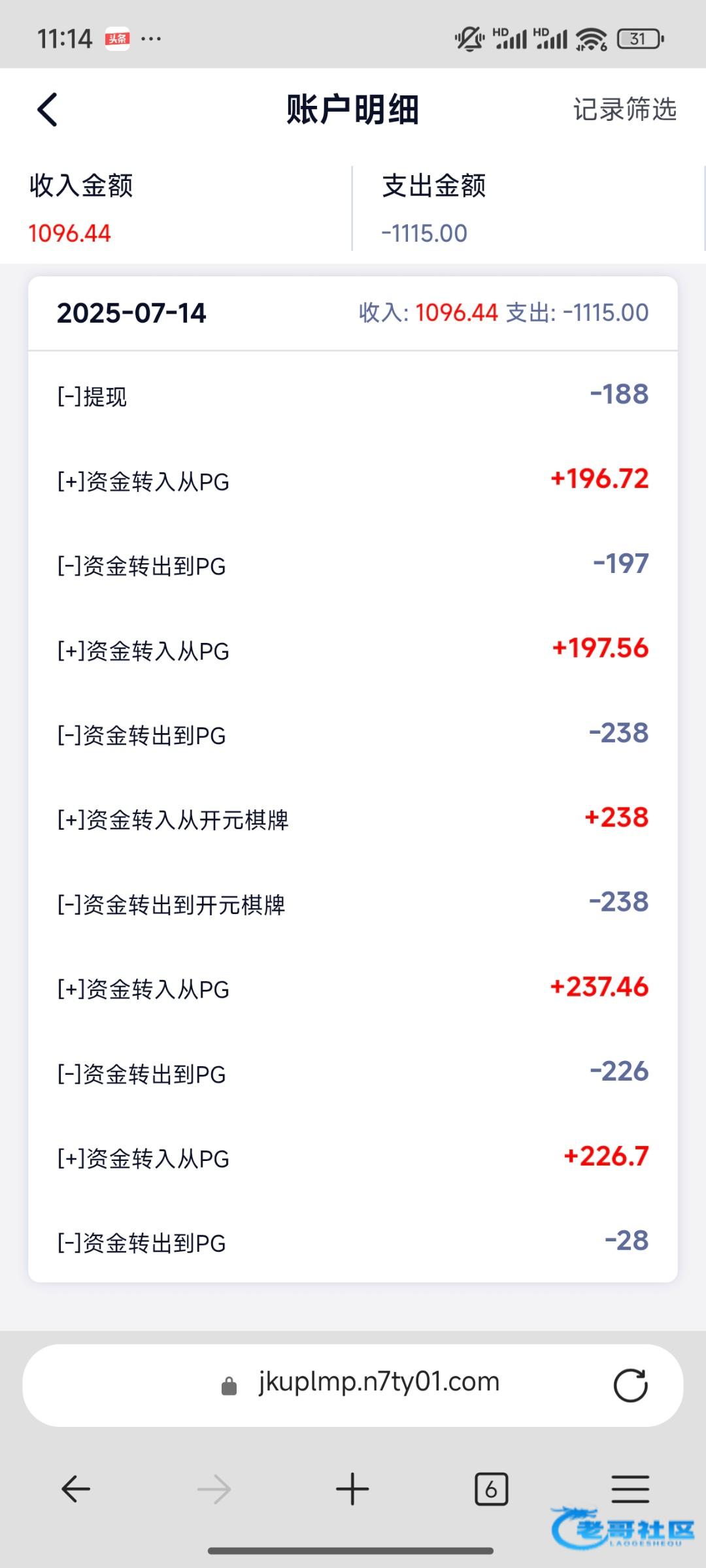This screenshot has width=706, height=1568.
Task: Open a new browser tab
Action: (x=352, y=1490)
